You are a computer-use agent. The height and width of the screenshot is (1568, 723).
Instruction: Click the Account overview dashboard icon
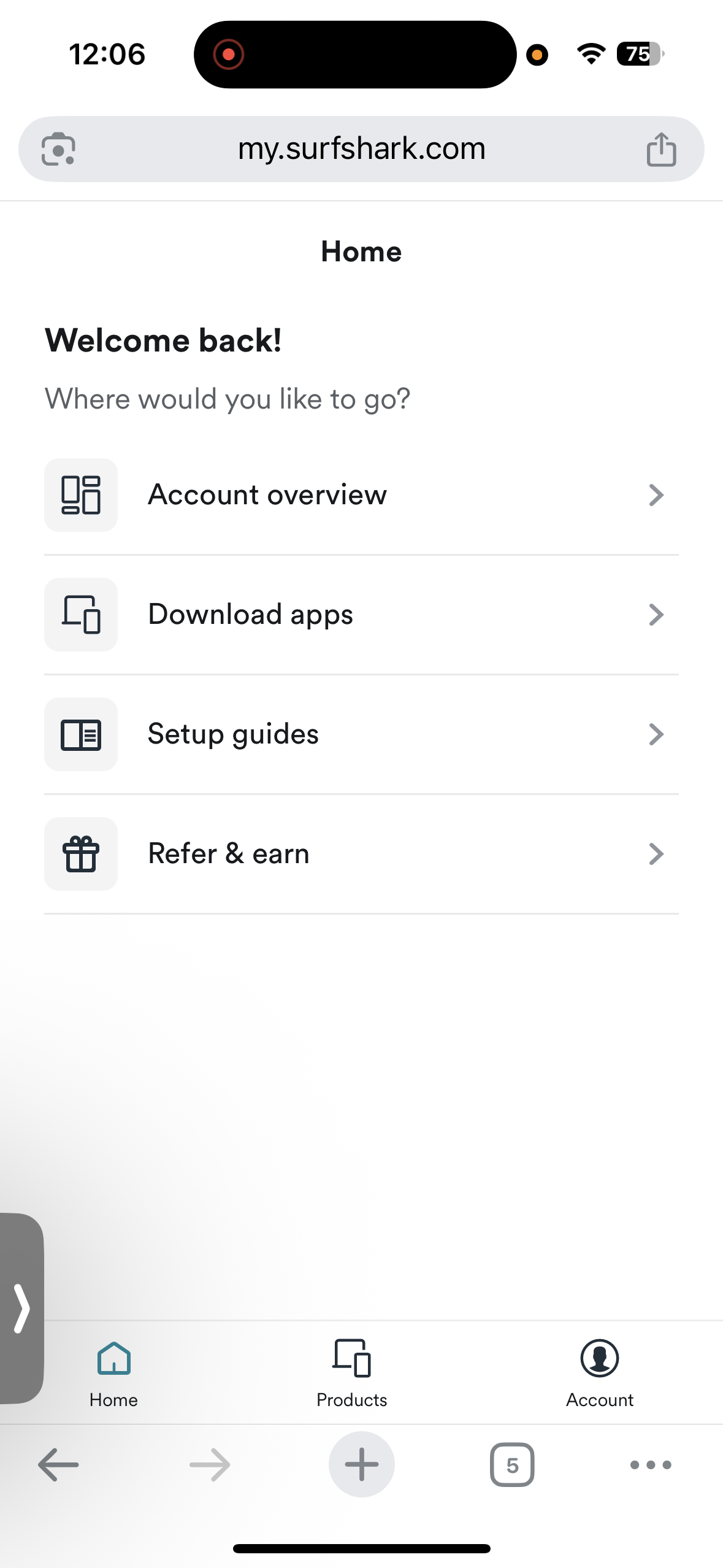(80, 494)
